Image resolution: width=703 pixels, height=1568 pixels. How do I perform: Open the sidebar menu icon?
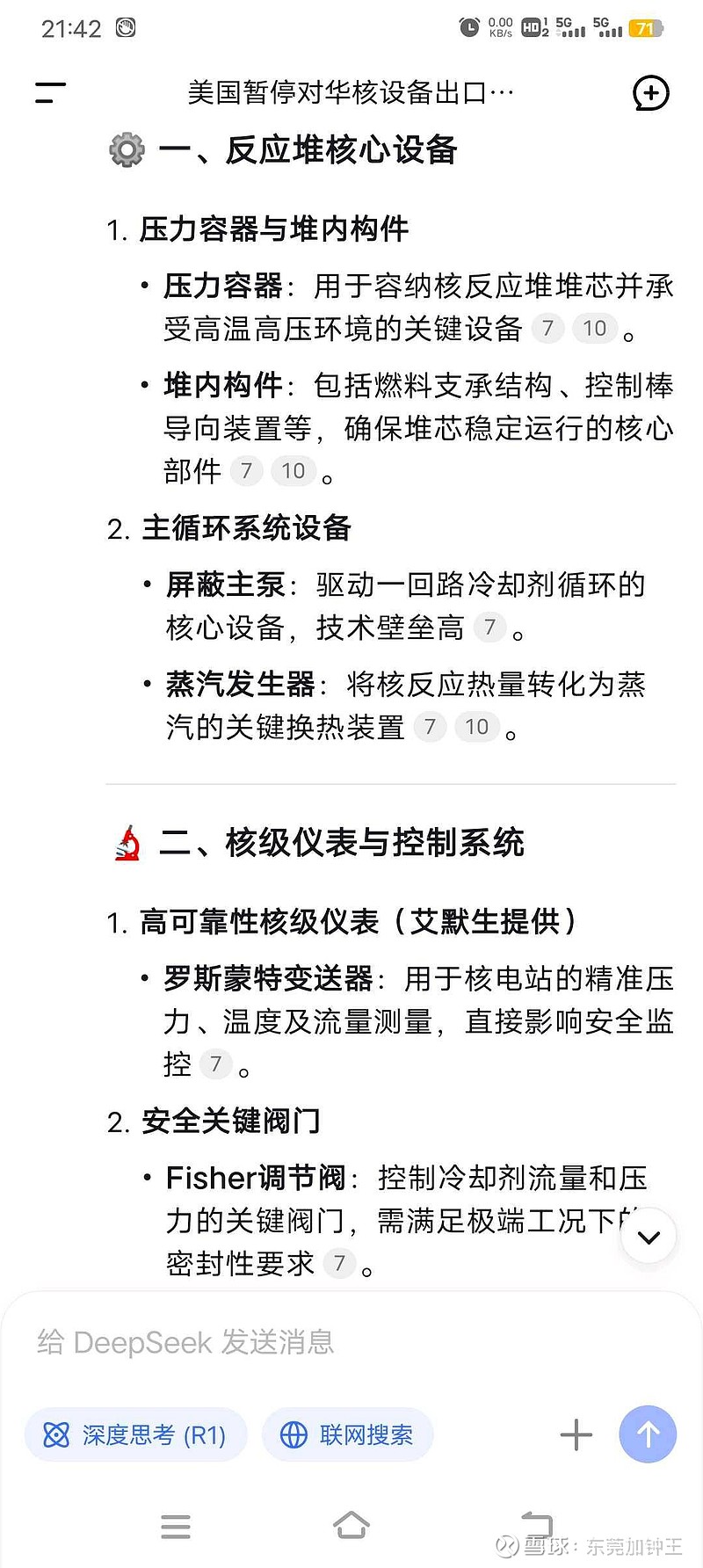tap(51, 92)
